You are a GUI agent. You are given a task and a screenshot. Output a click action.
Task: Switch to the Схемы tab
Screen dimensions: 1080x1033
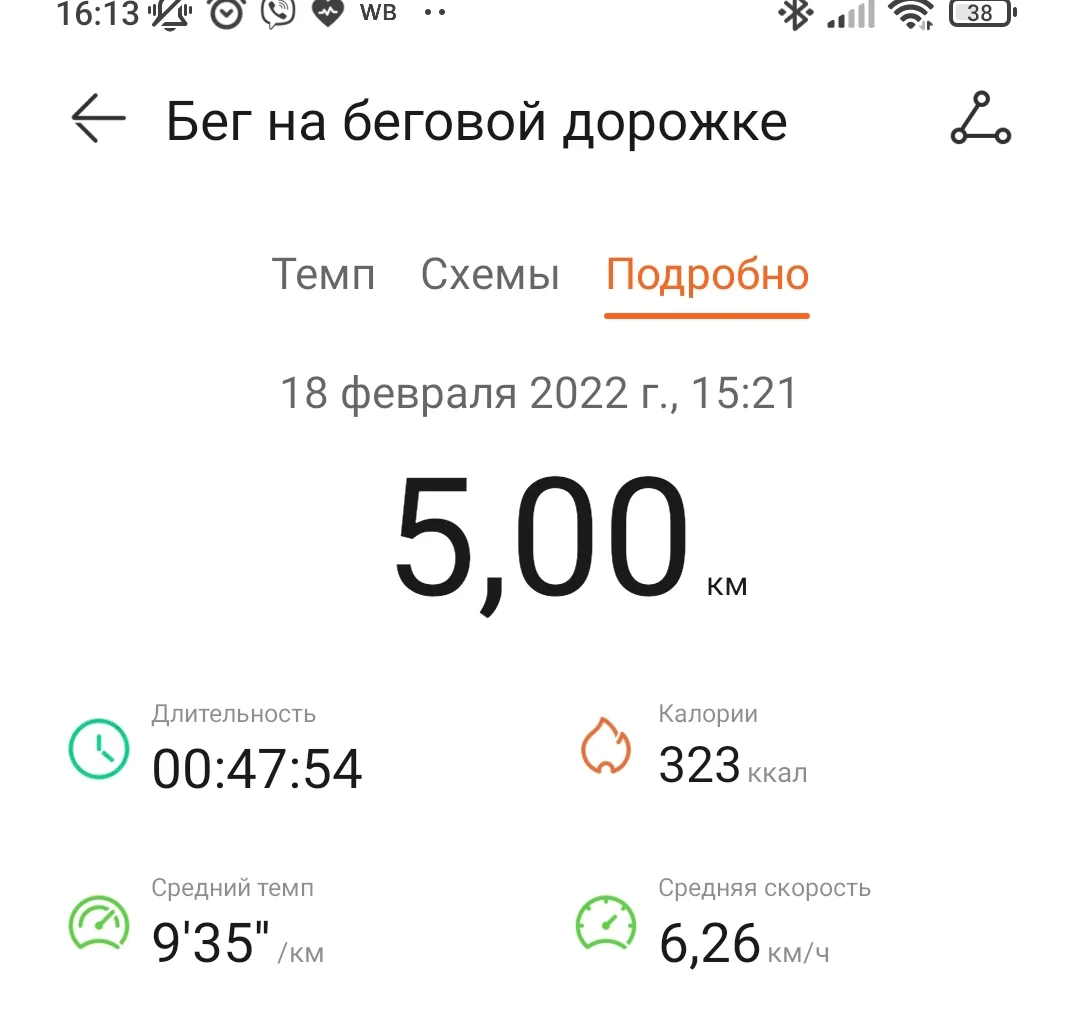point(490,275)
